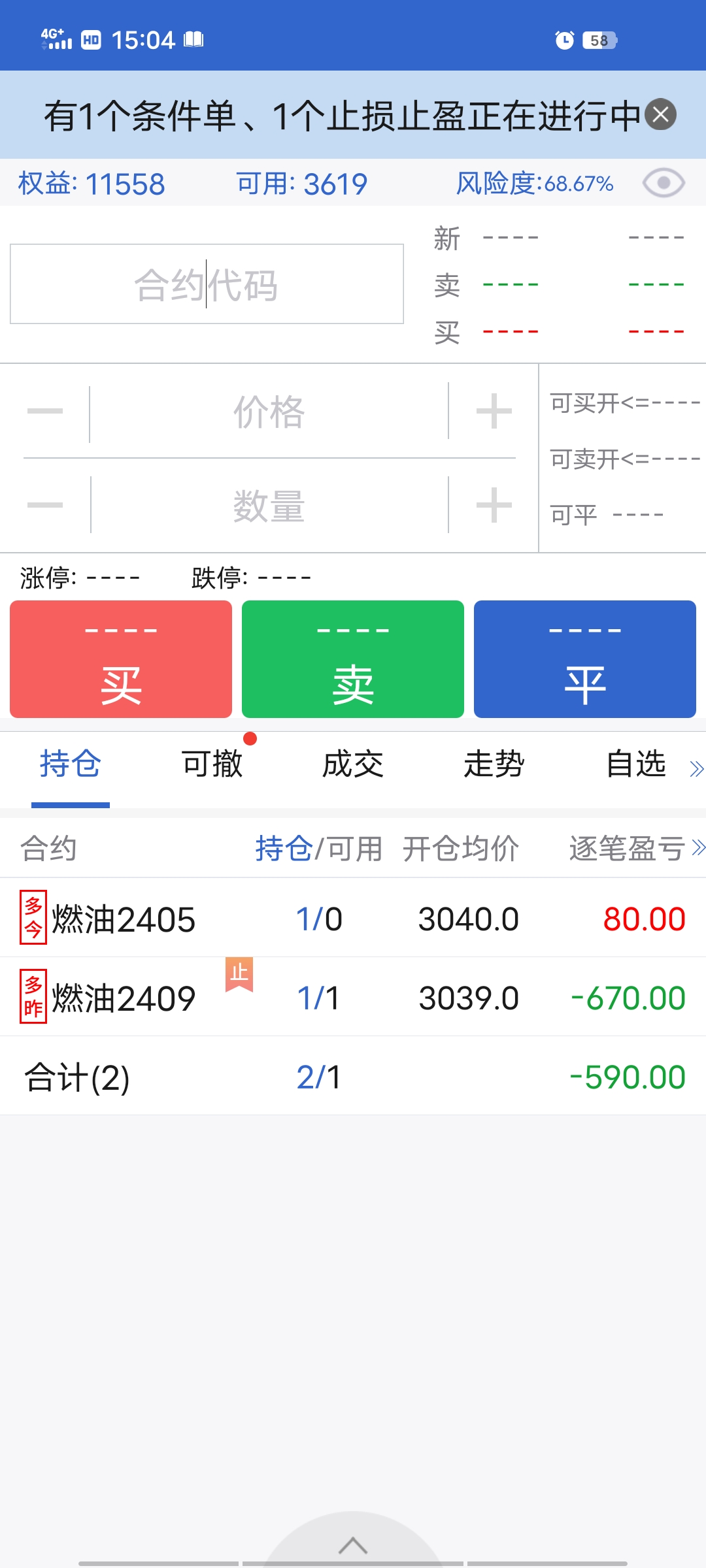
Task: Toggle account balance visibility eye icon
Action: (x=663, y=183)
